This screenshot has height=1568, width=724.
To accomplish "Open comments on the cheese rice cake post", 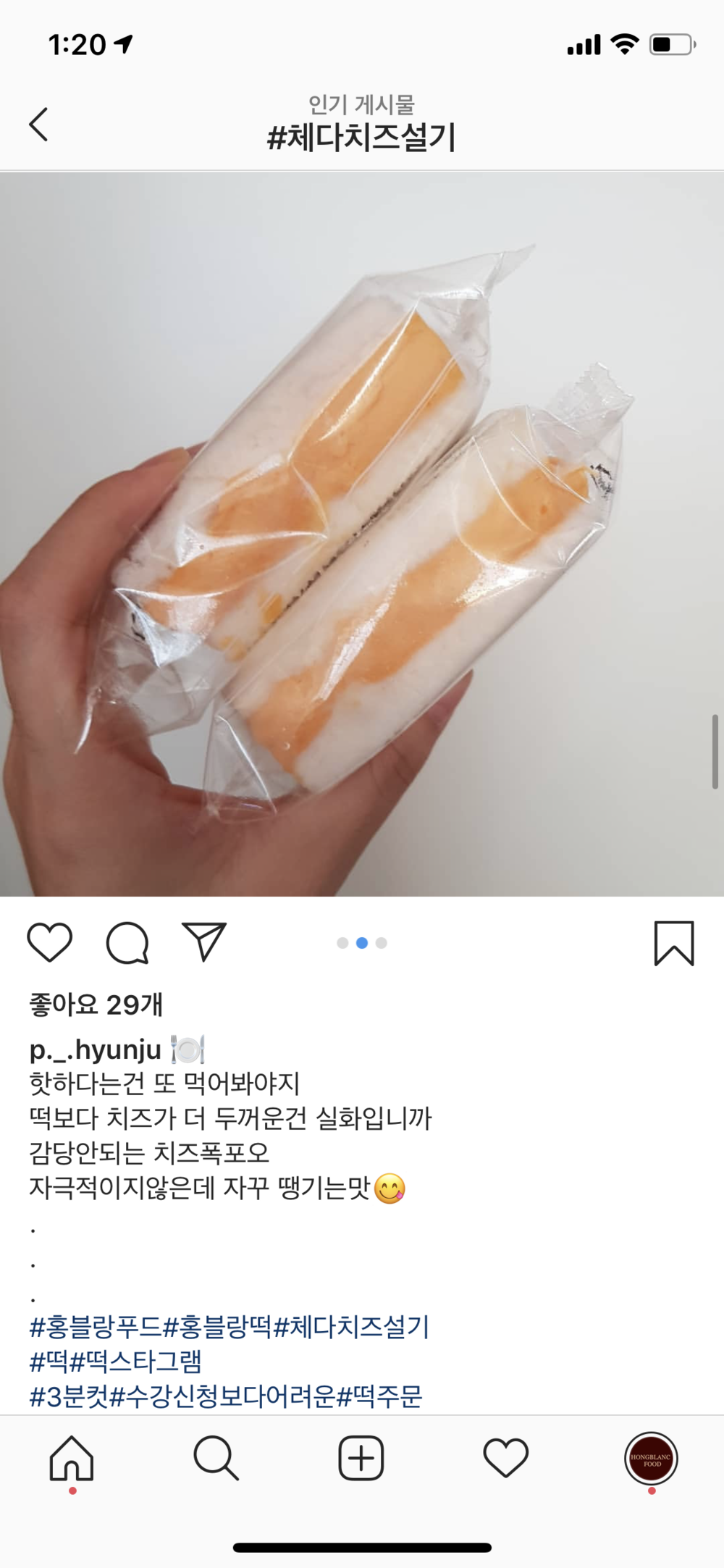I will [x=127, y=943].
